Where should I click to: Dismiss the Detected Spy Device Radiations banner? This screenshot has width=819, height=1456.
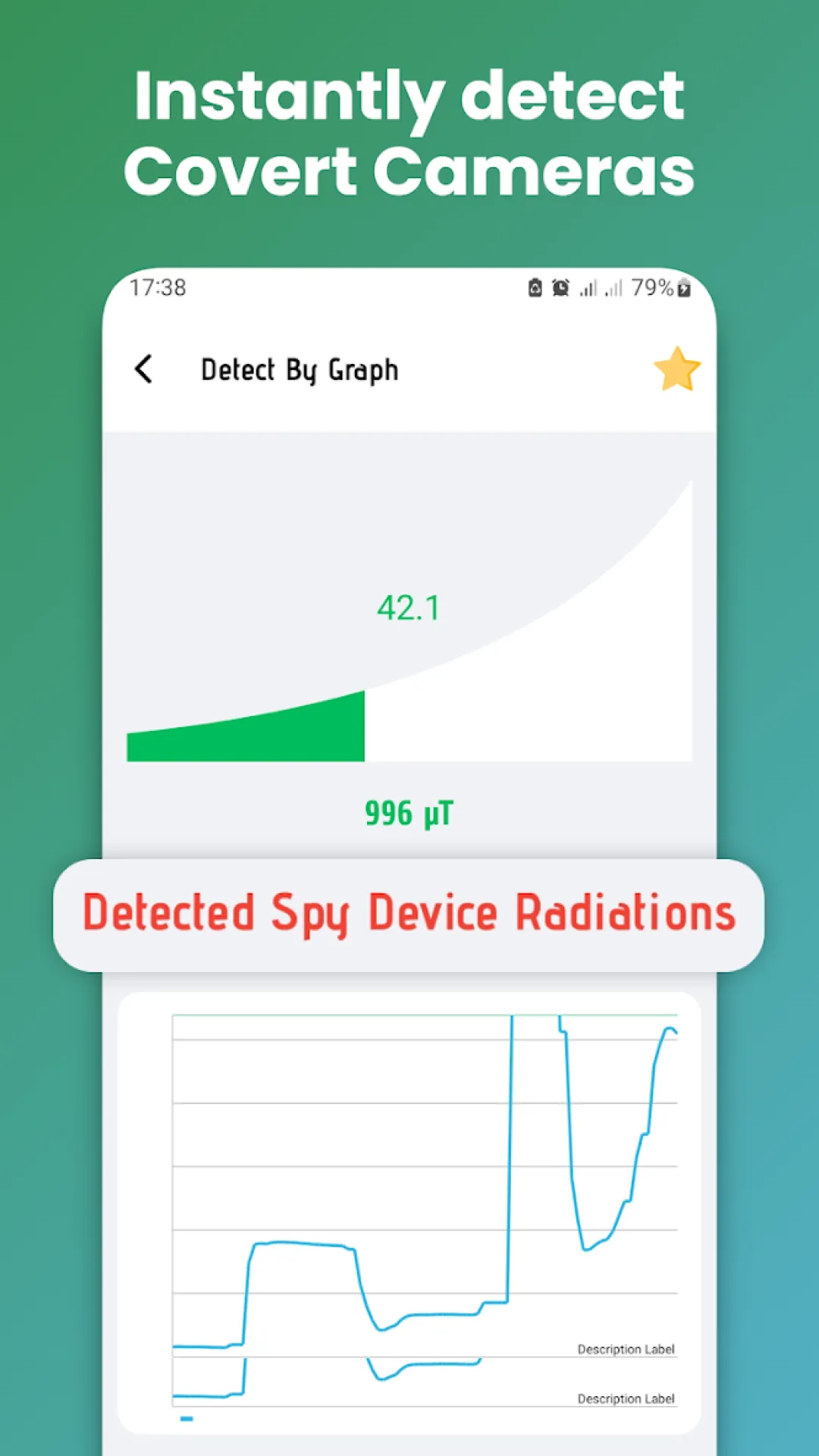[409, 913]
